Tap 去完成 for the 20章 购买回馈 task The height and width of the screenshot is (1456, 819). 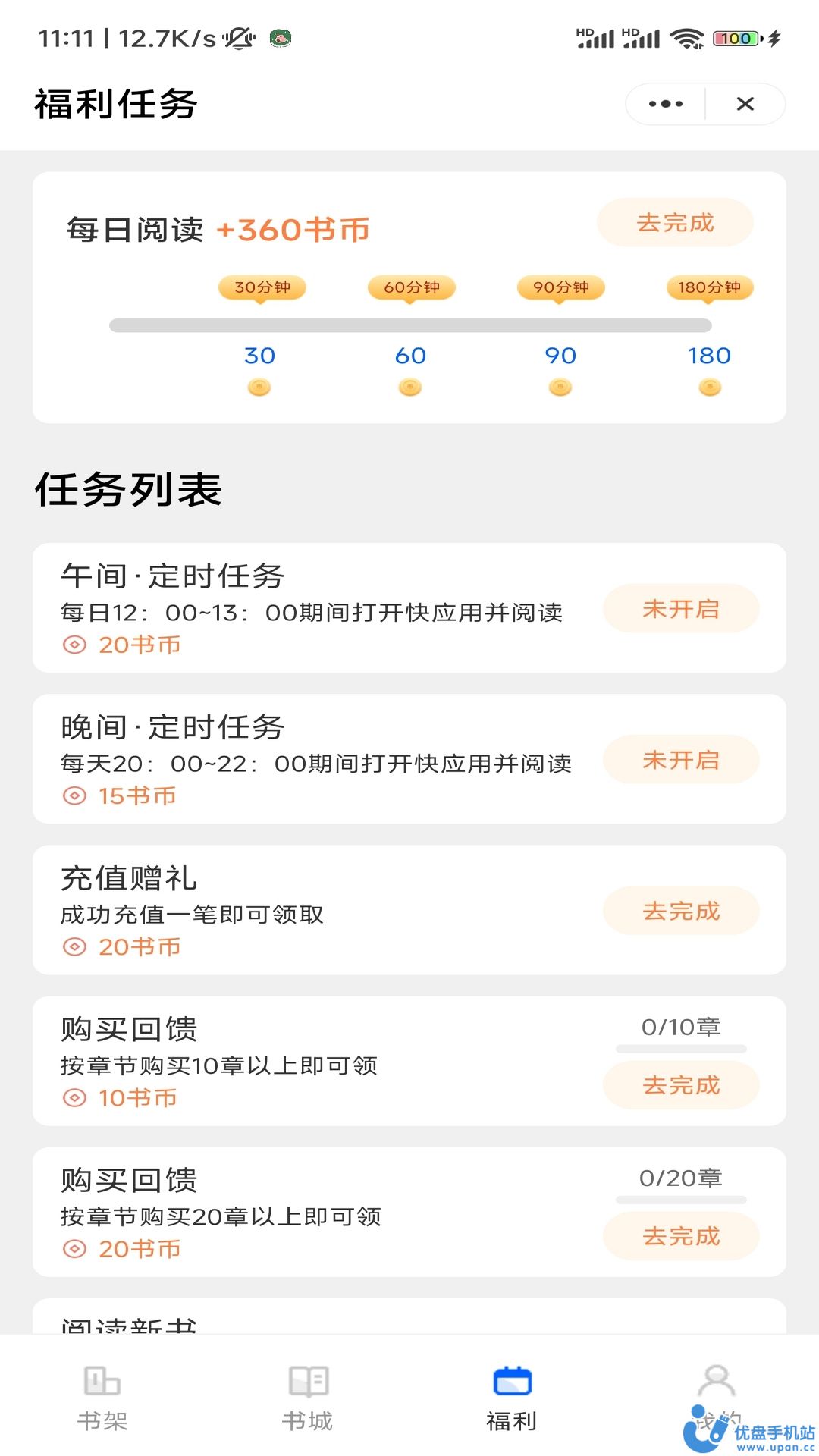click(681, 1236)
